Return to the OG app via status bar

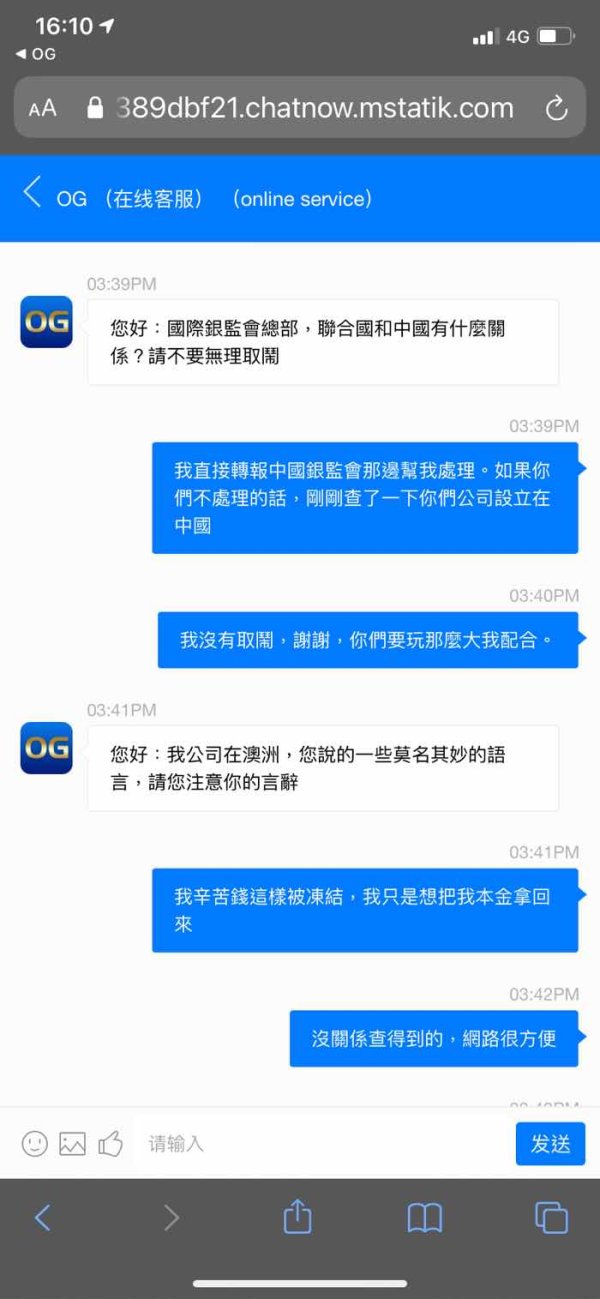[36, 54]
